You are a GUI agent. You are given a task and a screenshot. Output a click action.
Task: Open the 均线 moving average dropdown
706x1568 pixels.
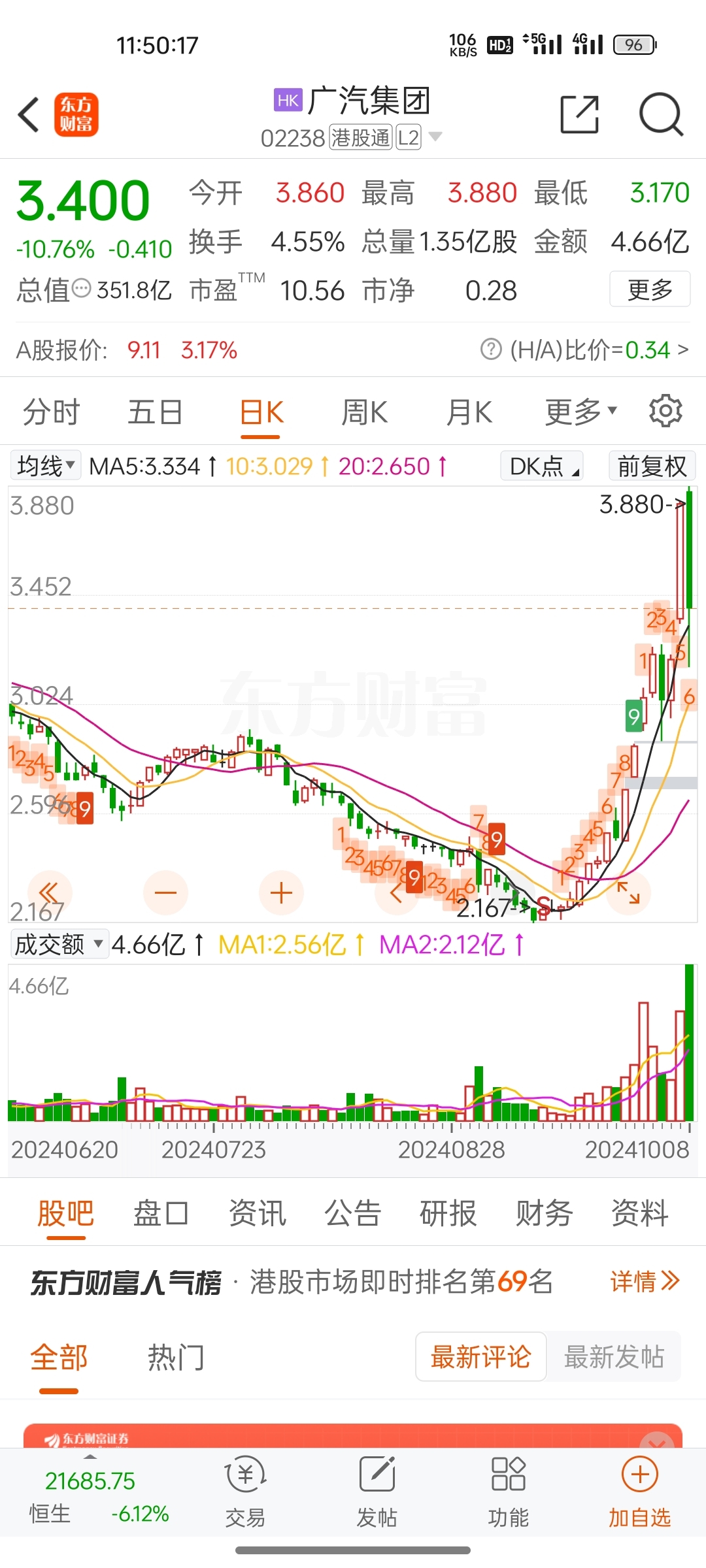click(x=44, y=466)
